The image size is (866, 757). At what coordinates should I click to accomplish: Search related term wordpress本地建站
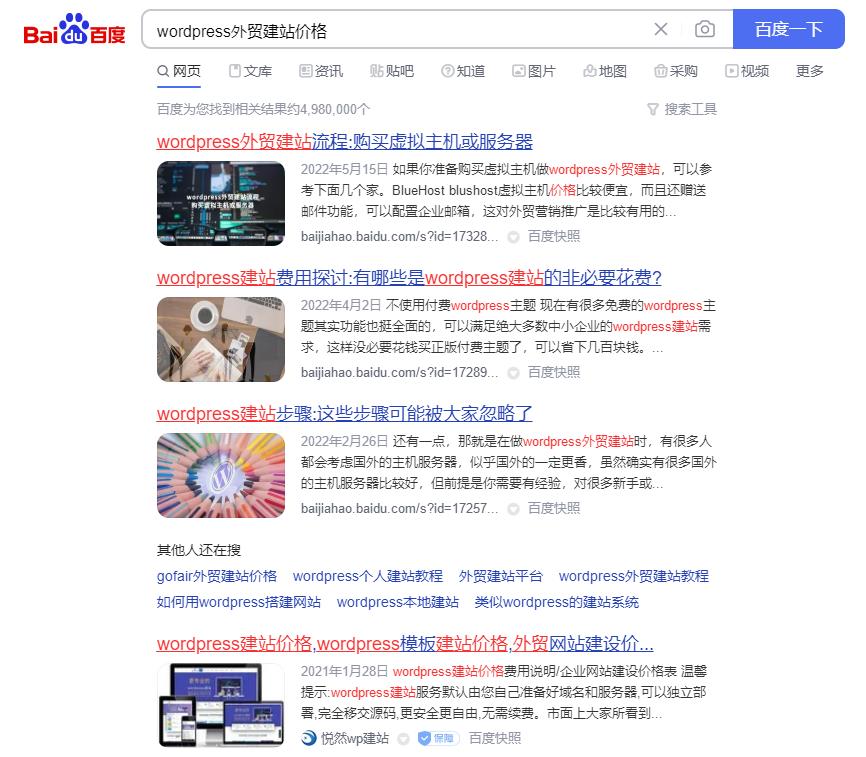click(x=398, y=602)
